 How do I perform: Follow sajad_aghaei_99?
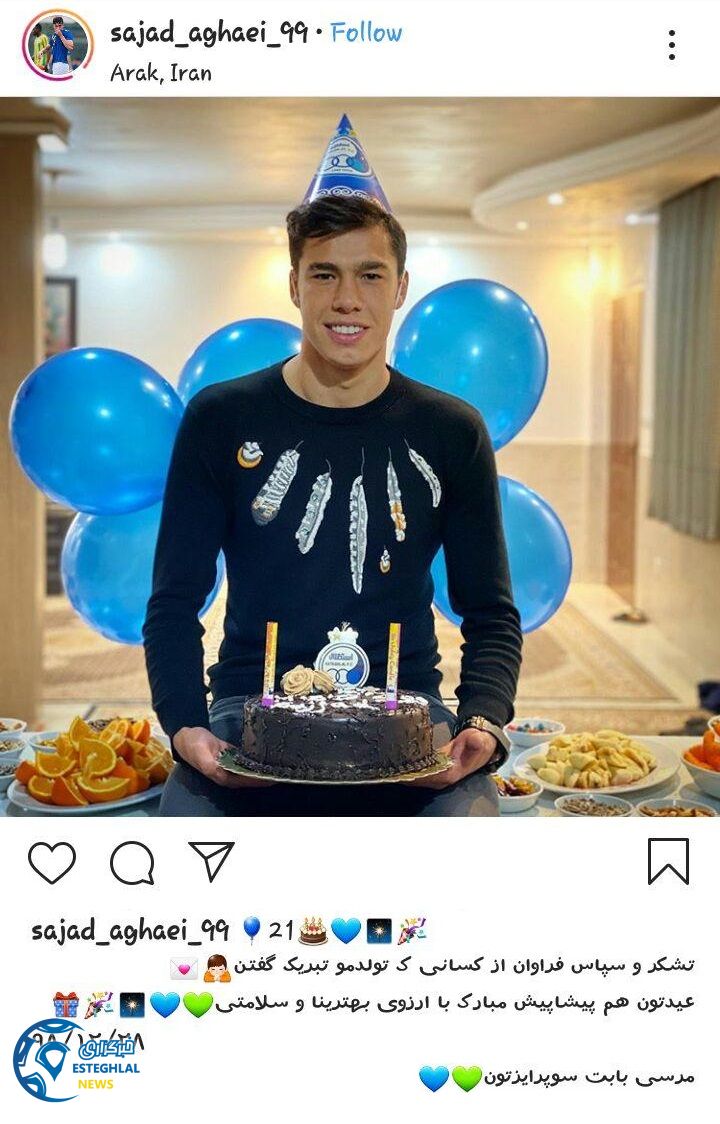click(366, 33)
